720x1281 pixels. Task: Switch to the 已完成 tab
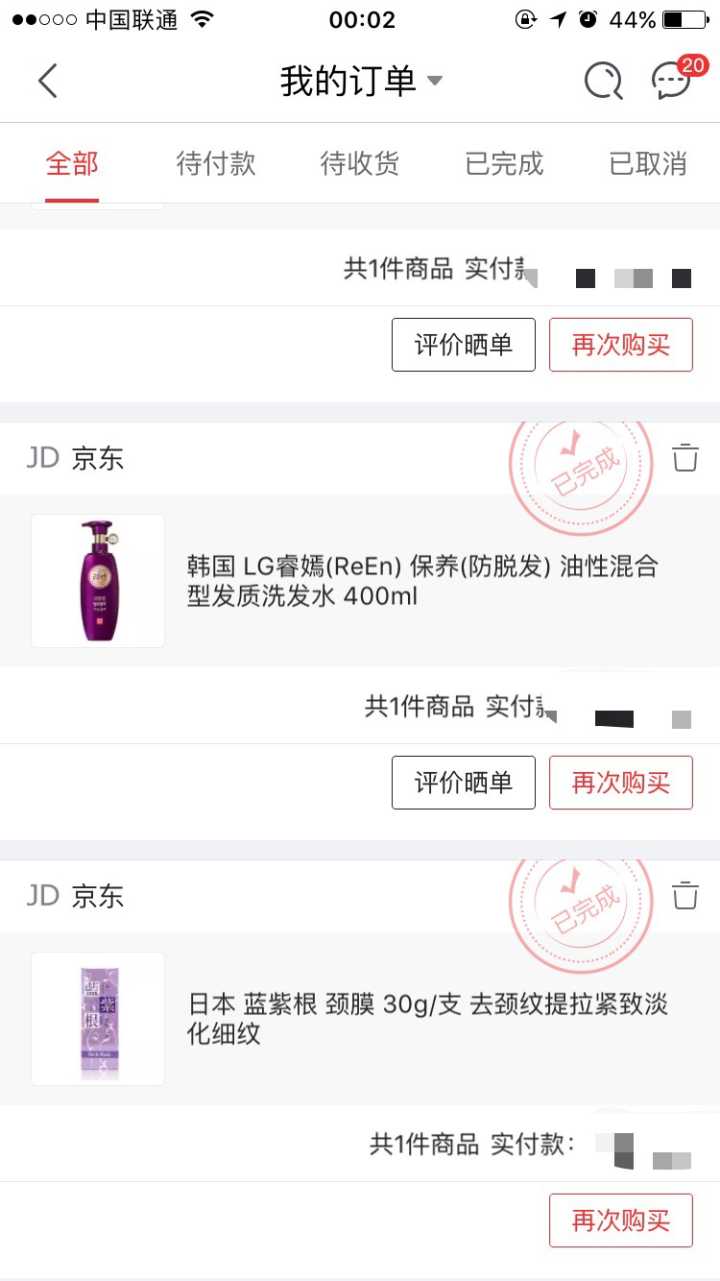504,164
